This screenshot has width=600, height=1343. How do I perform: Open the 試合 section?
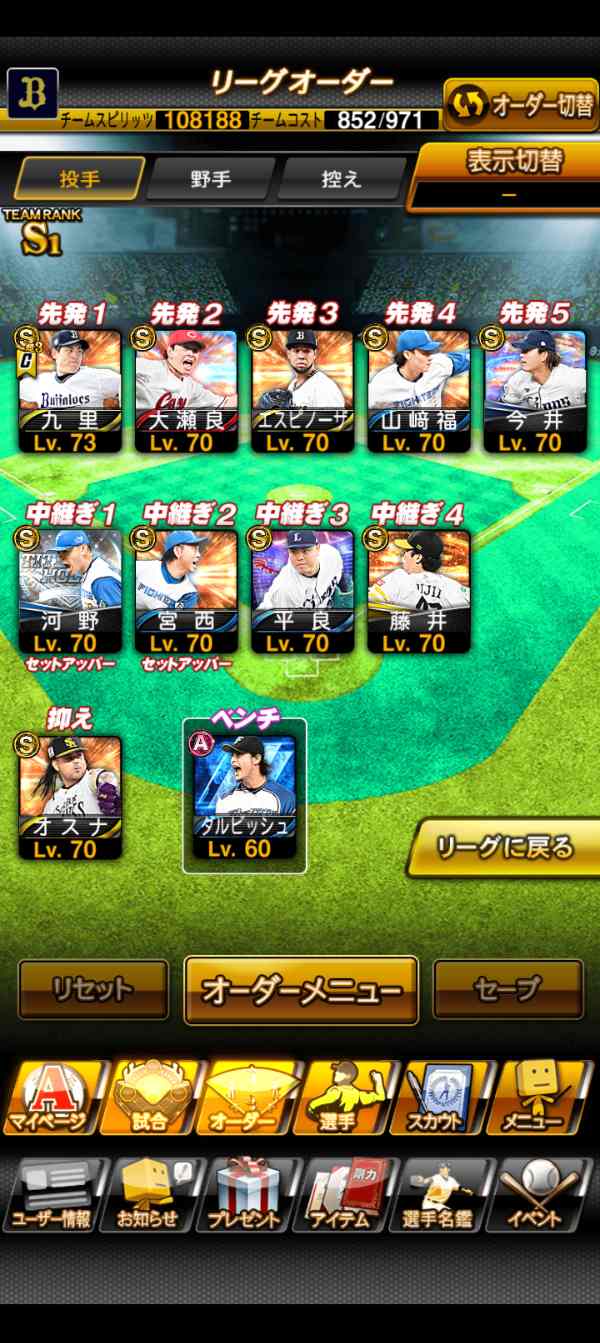coord(151,1097)
